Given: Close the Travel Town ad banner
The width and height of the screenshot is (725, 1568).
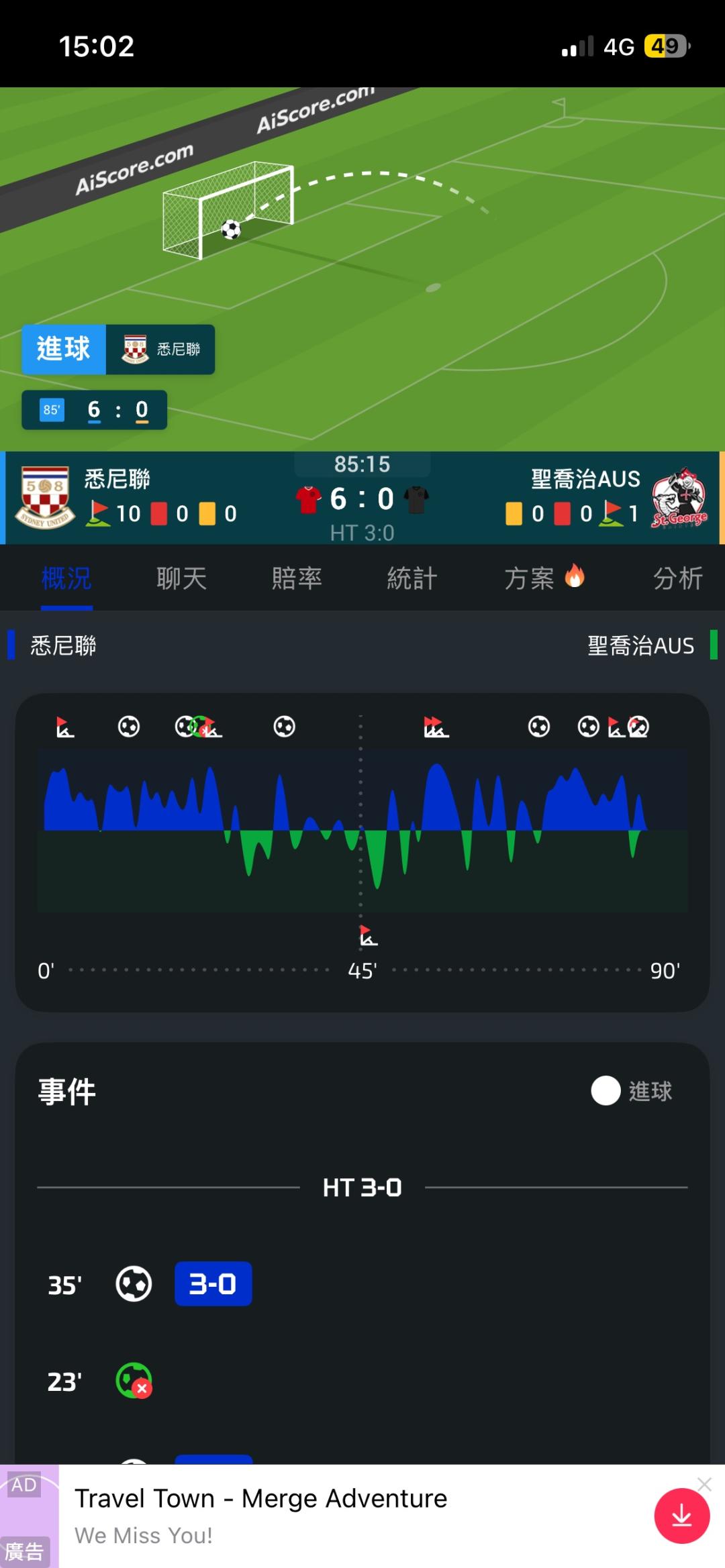Looking at the screenshot, I should (x=704, y=1483).
